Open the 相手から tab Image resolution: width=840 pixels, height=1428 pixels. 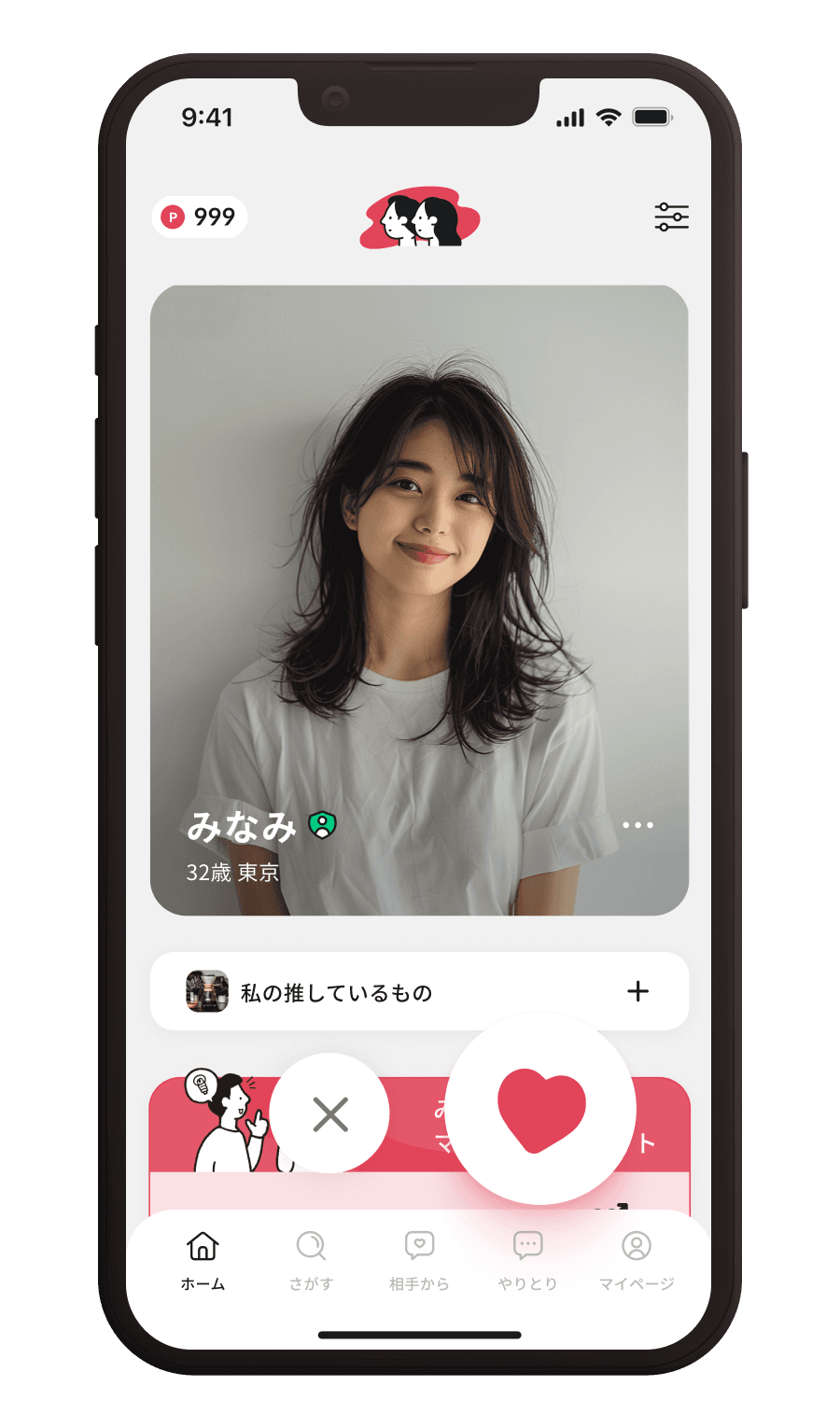click(419, 1259)
